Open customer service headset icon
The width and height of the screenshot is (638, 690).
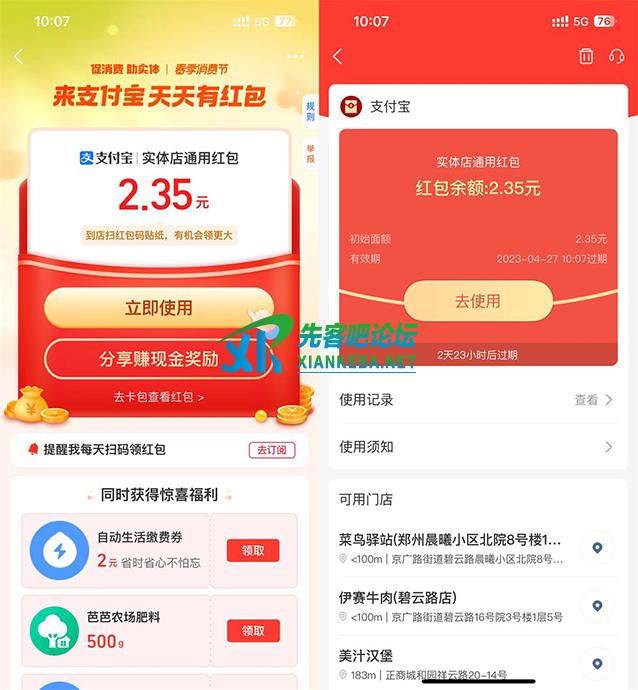616,57
